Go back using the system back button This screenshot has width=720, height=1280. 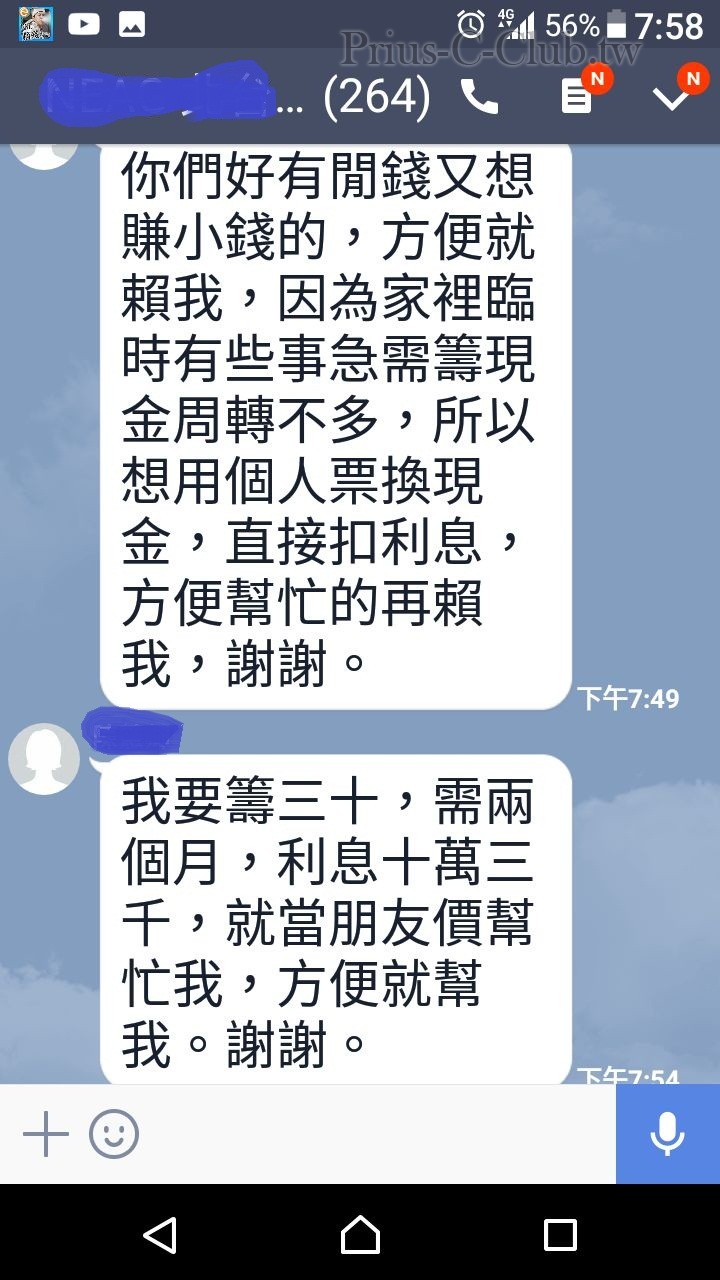160,1235
